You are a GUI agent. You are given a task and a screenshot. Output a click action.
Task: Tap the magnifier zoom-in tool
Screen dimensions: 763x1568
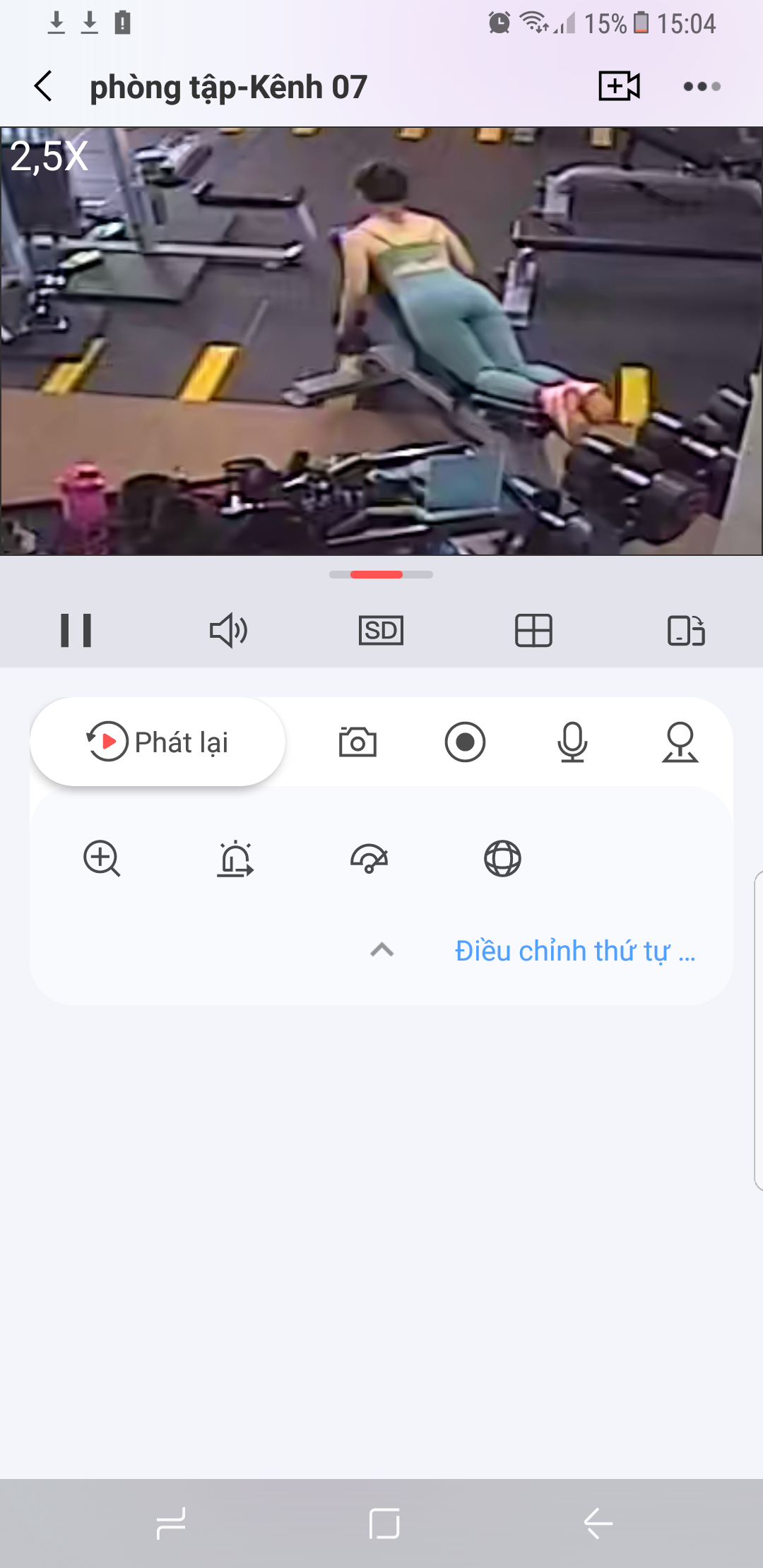[x=102, y=859]
